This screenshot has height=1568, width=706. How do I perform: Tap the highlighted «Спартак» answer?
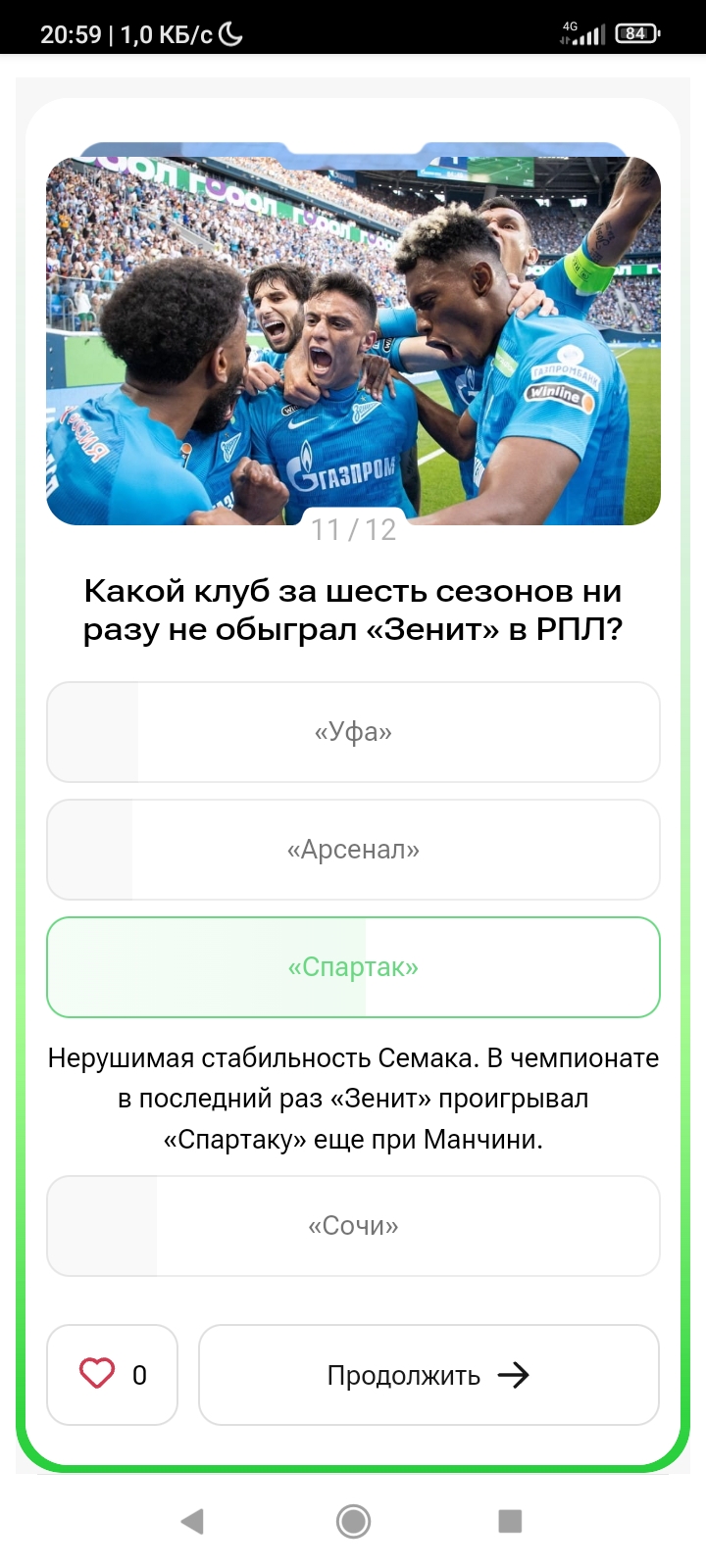[353, 967]
